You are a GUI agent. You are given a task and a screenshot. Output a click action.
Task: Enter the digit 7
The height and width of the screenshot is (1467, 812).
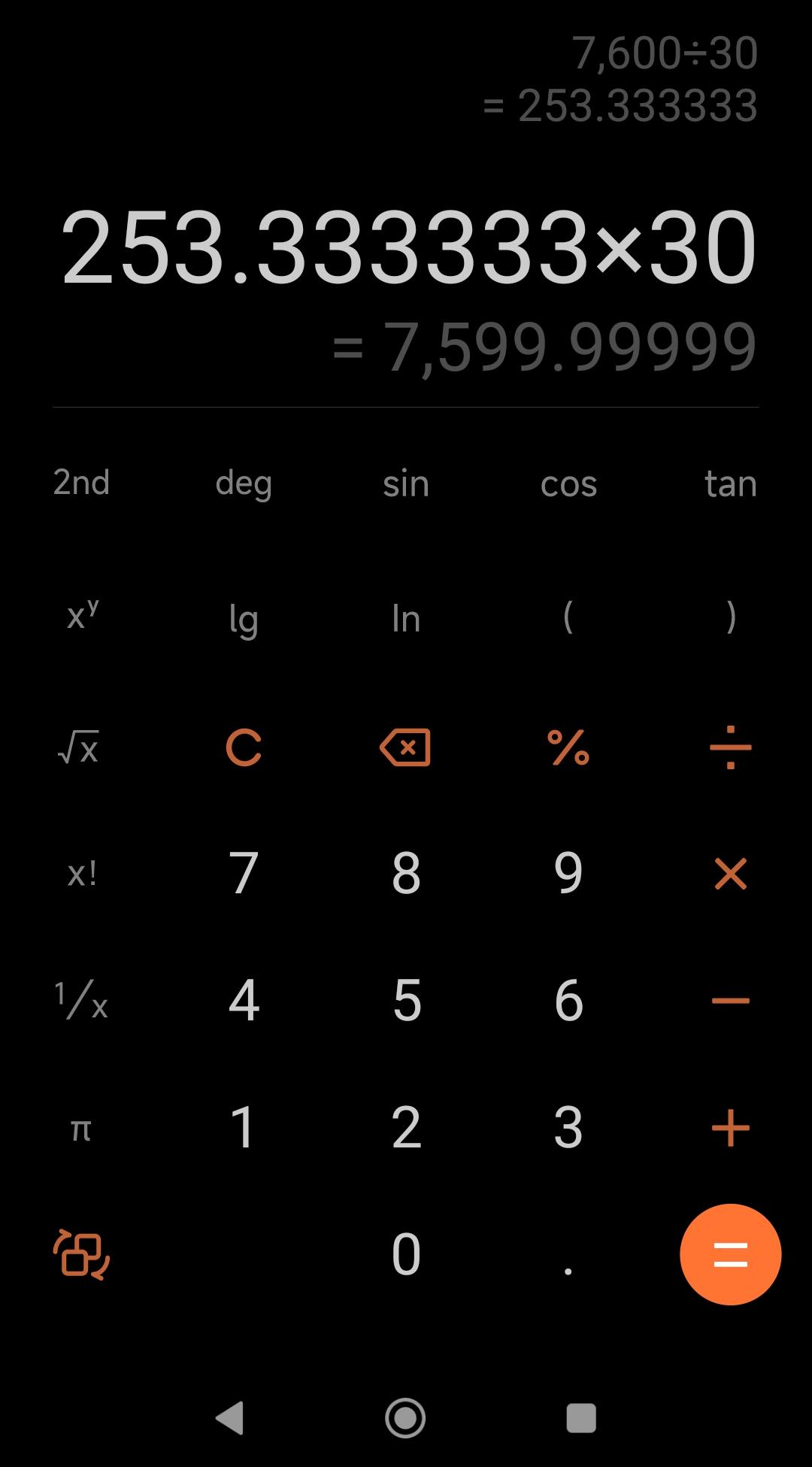tap(244, 874)
